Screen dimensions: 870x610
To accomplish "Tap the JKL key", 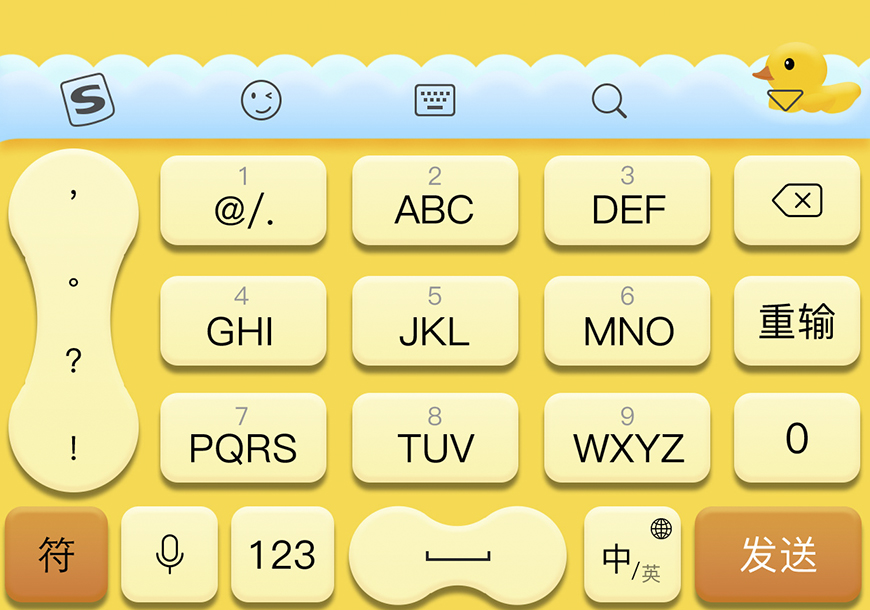I will (435, 321).
